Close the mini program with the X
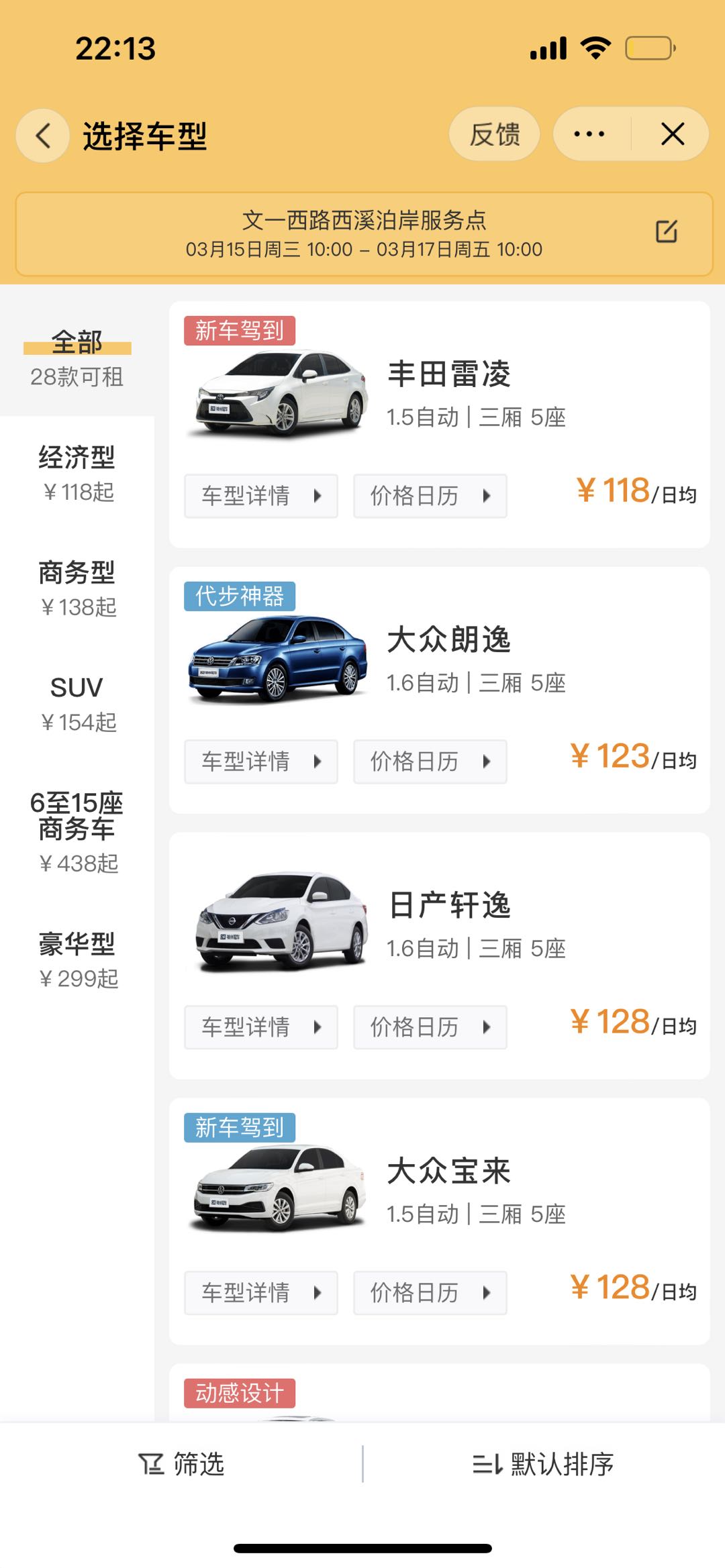Screen dimensions: 725x1568 click(672, 134)
